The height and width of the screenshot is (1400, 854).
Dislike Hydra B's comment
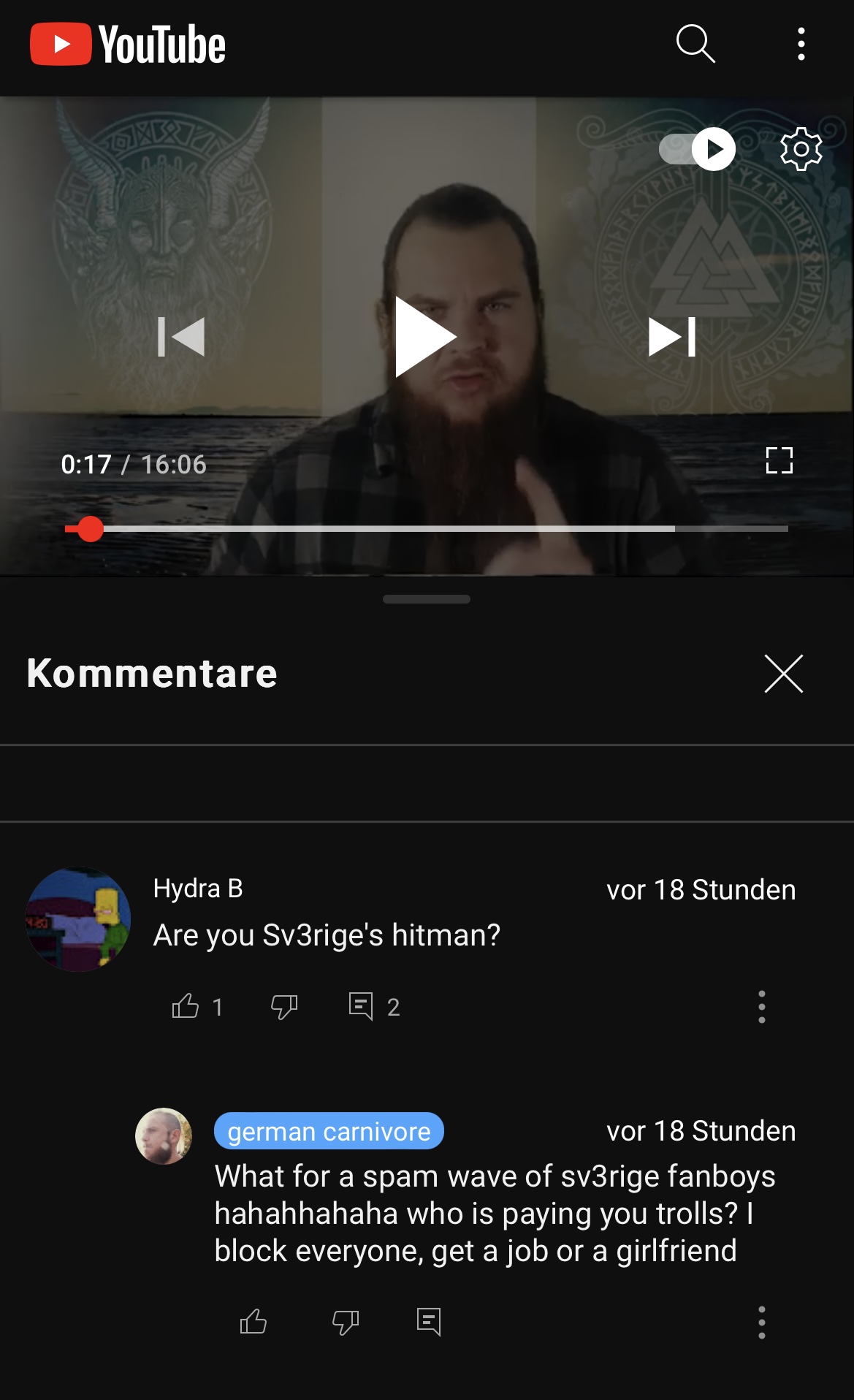(x=284, y=1006)
